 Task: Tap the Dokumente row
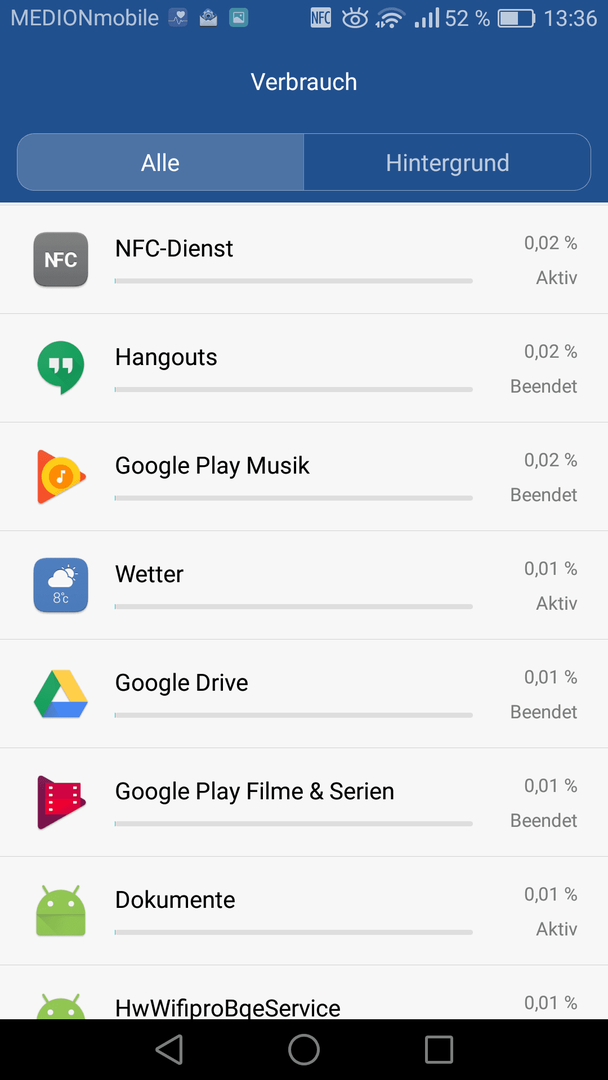(304, 911)
